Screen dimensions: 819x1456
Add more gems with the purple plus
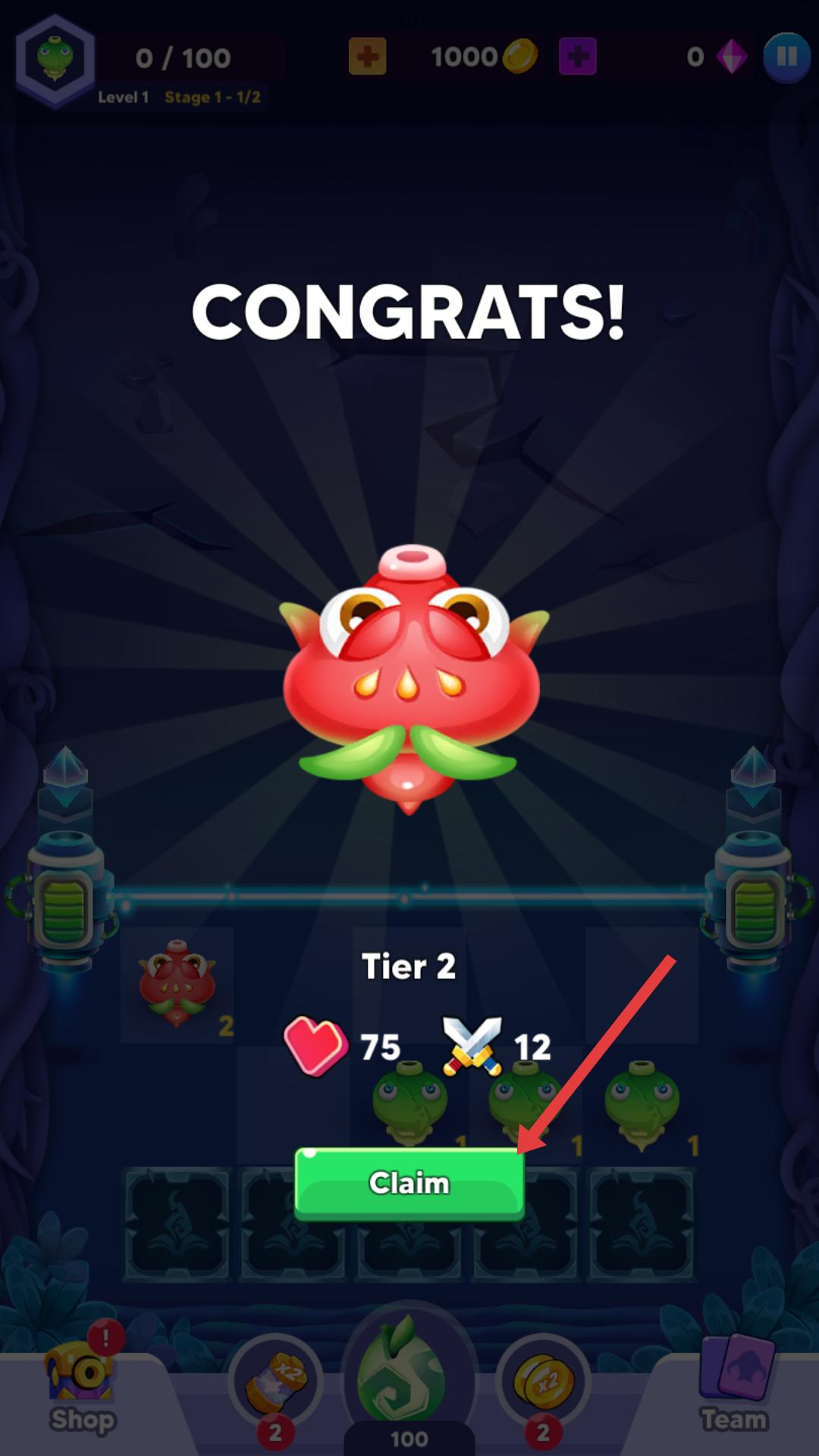tap(577, 57)
